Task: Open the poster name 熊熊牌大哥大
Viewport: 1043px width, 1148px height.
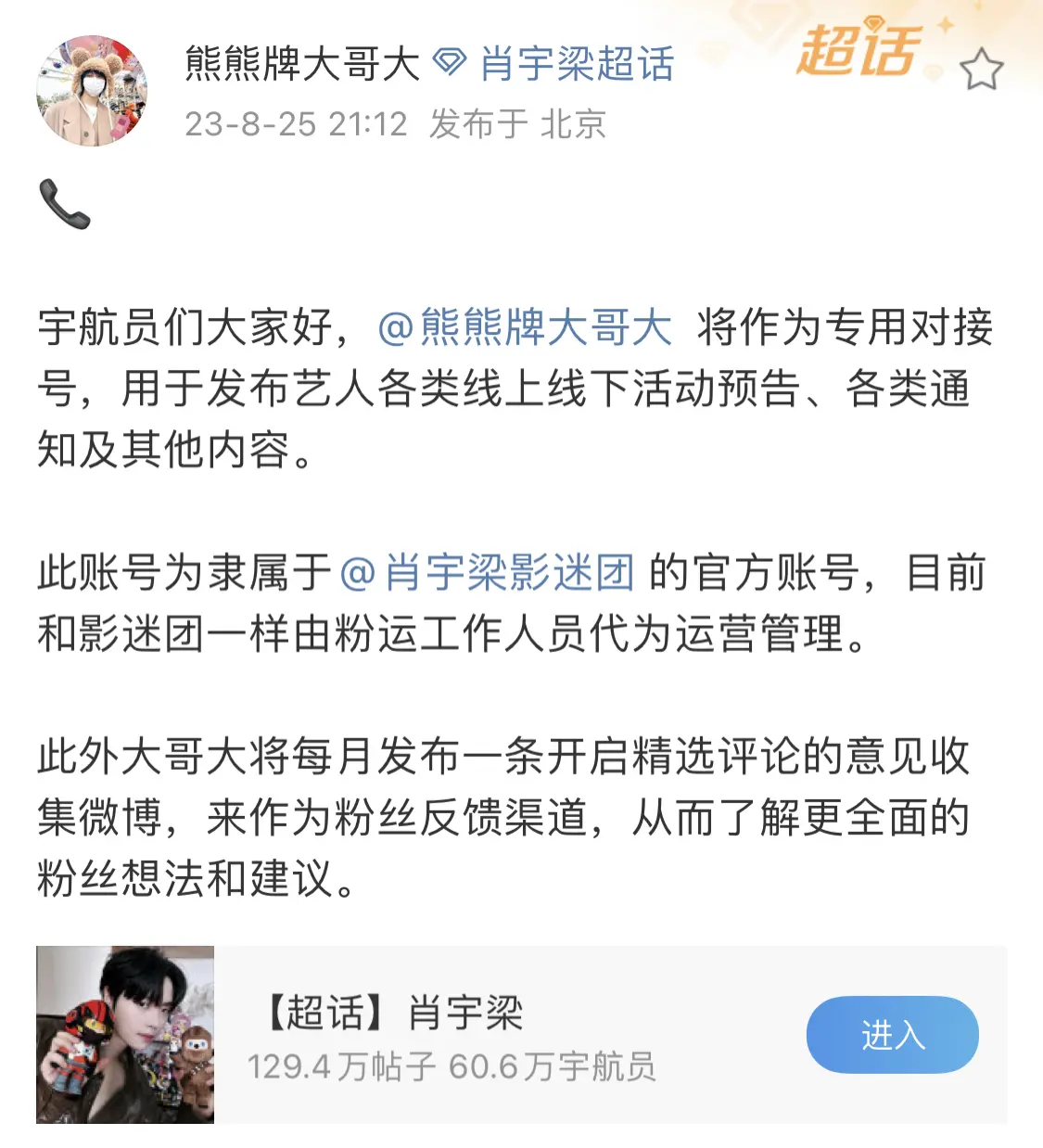Action: coord(301,64)
